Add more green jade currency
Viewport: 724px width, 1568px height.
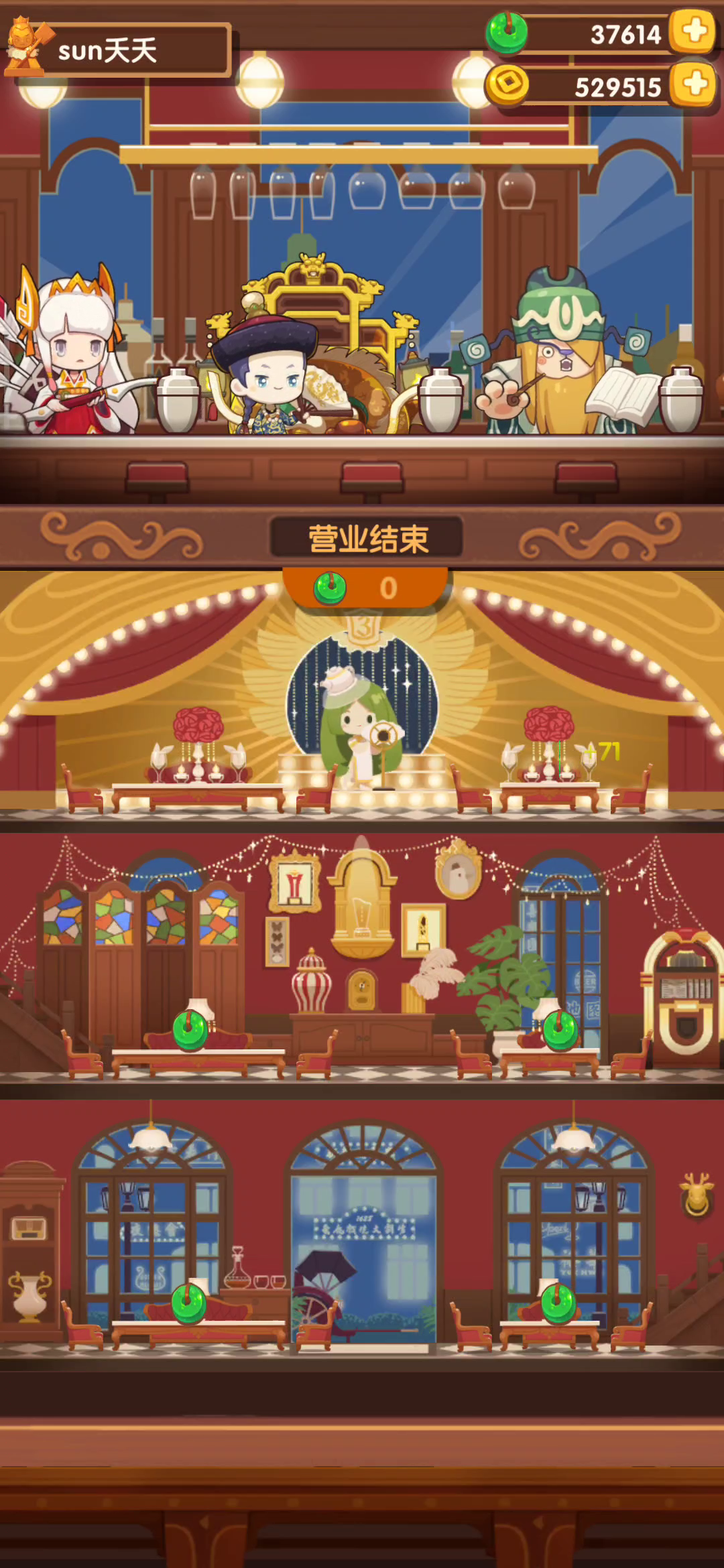[694, 31]
